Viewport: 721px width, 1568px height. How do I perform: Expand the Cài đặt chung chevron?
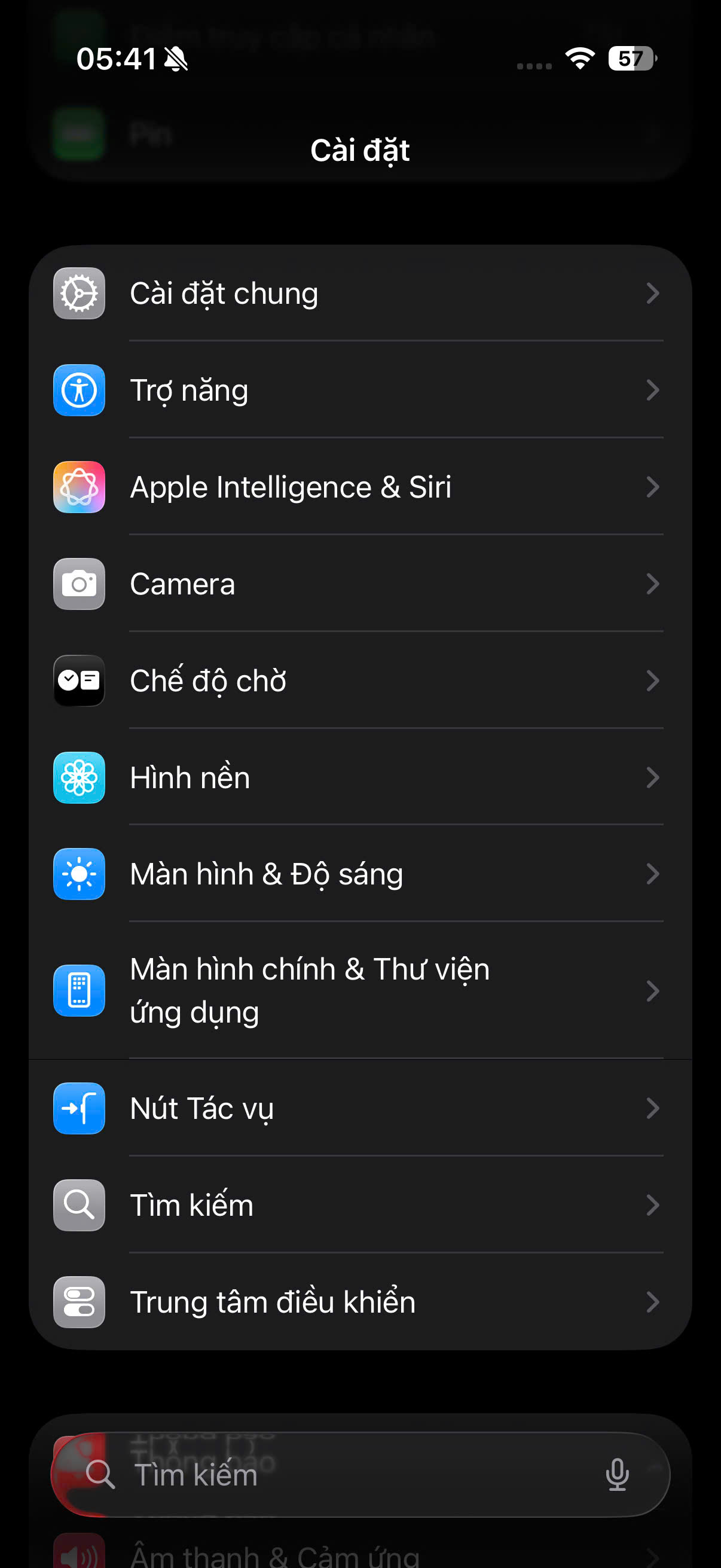(653, 294)
